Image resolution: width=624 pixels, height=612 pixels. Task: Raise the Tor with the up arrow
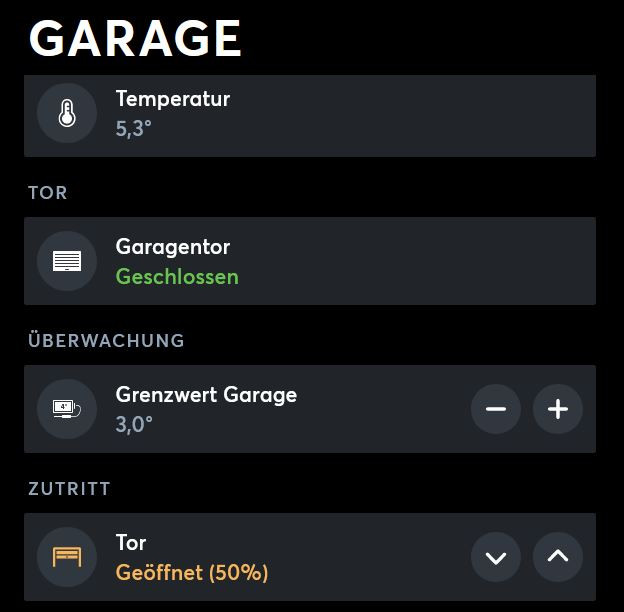pyautogui.click(x=558, y=557)
